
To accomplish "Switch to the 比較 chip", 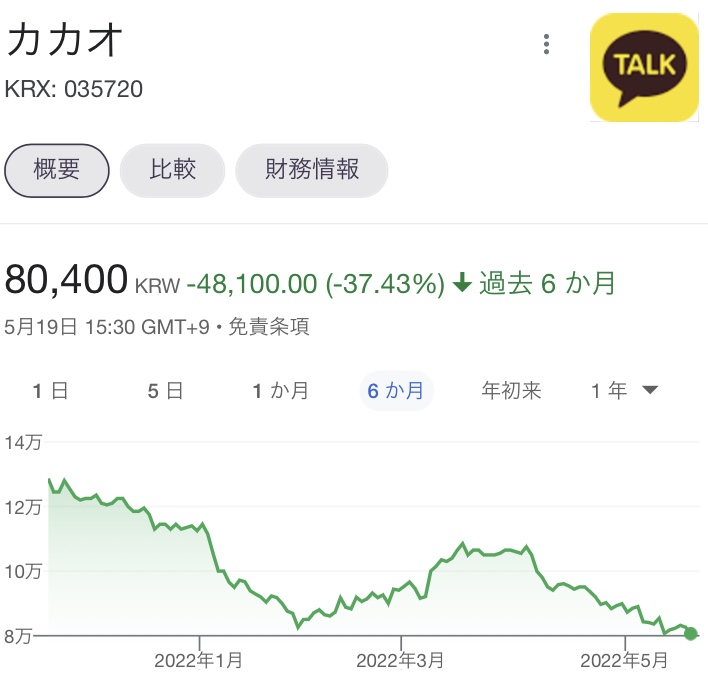I will click(x=172, y=169).
